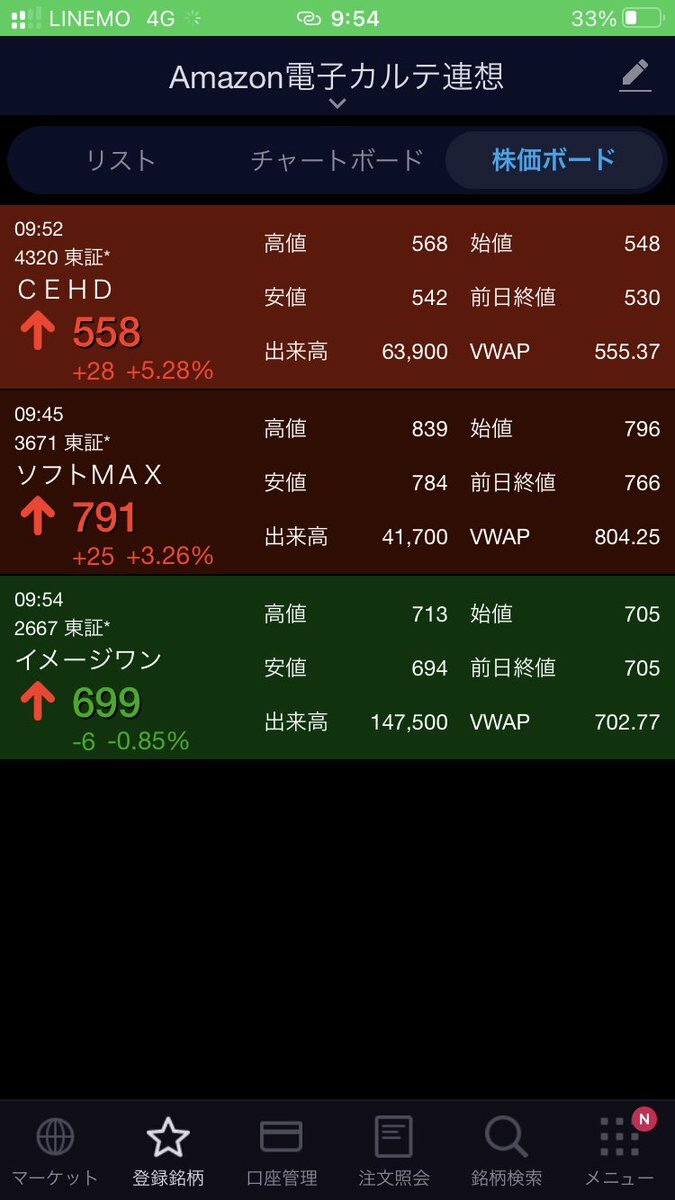675x1200 pixels.
Task: Open the メニュー tab
Action: [620, 1151]
